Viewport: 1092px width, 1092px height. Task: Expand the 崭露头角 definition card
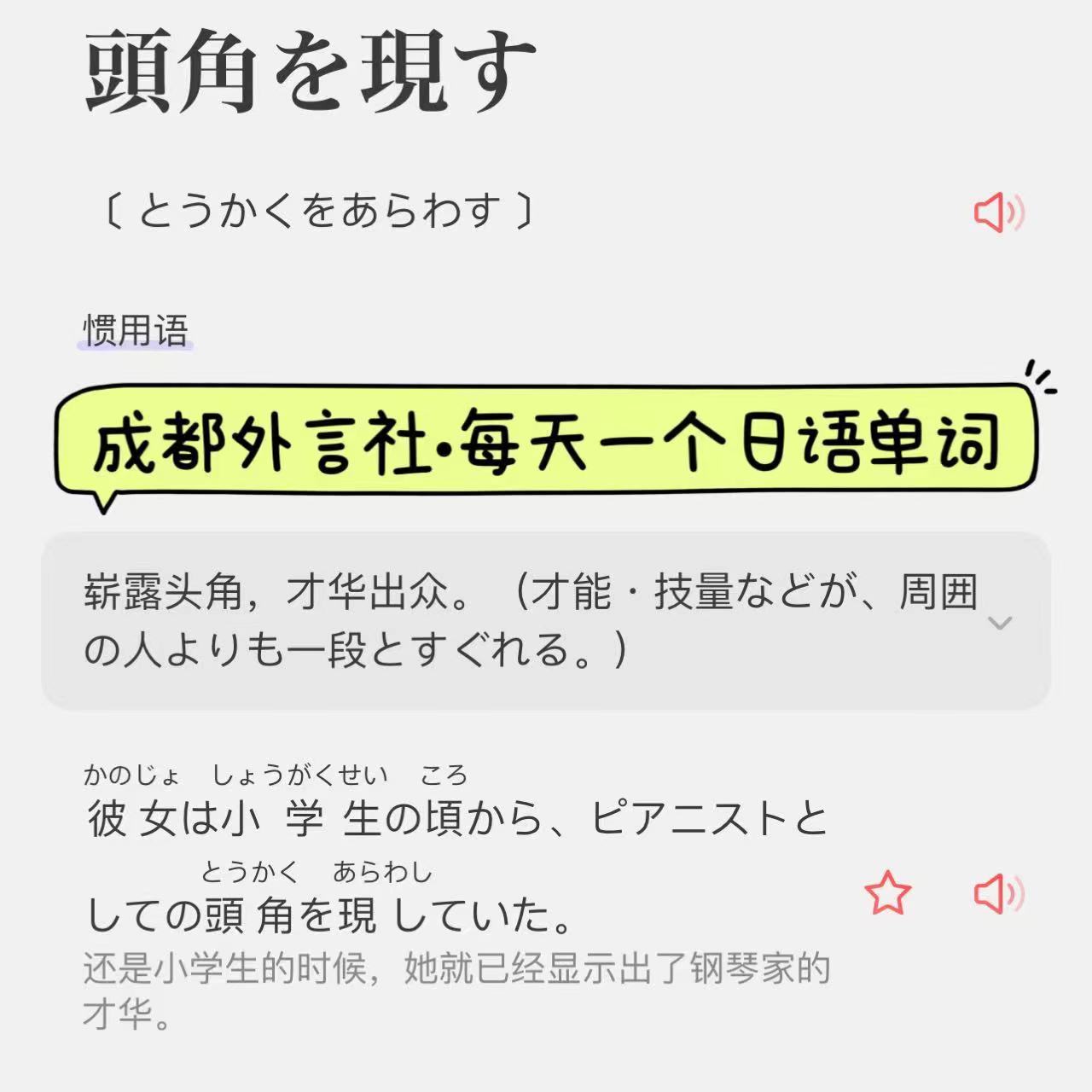[x=999, y=623]
